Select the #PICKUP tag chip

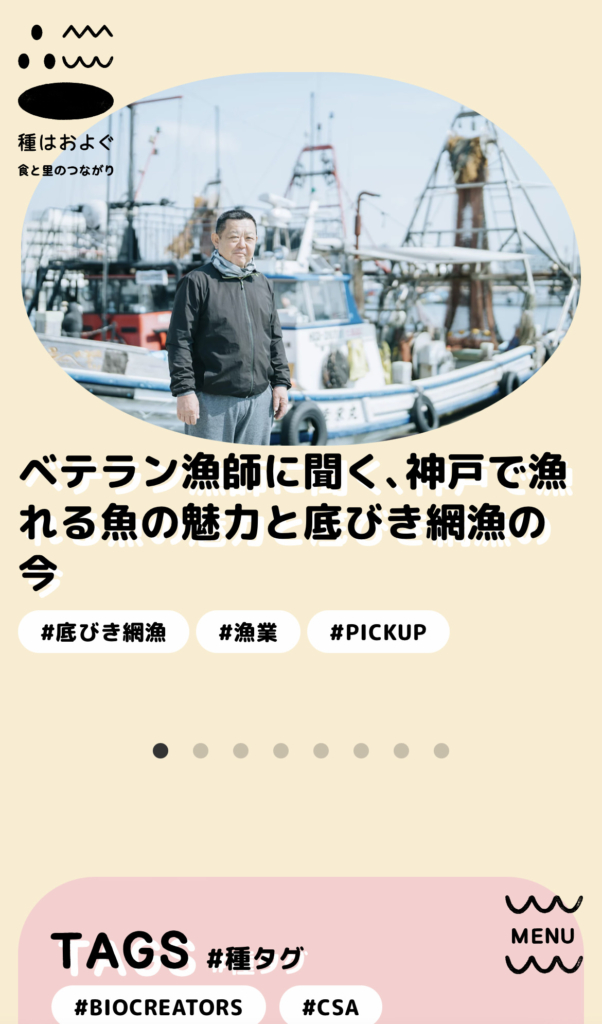coord(378,632)
